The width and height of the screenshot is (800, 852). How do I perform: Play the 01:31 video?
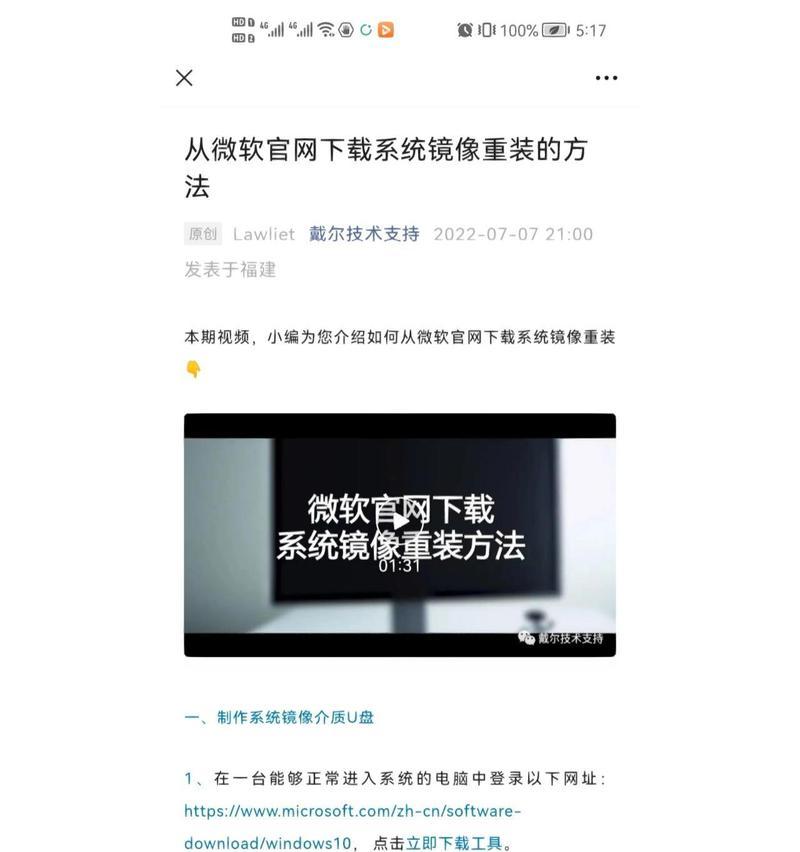(x=400, y=519)
